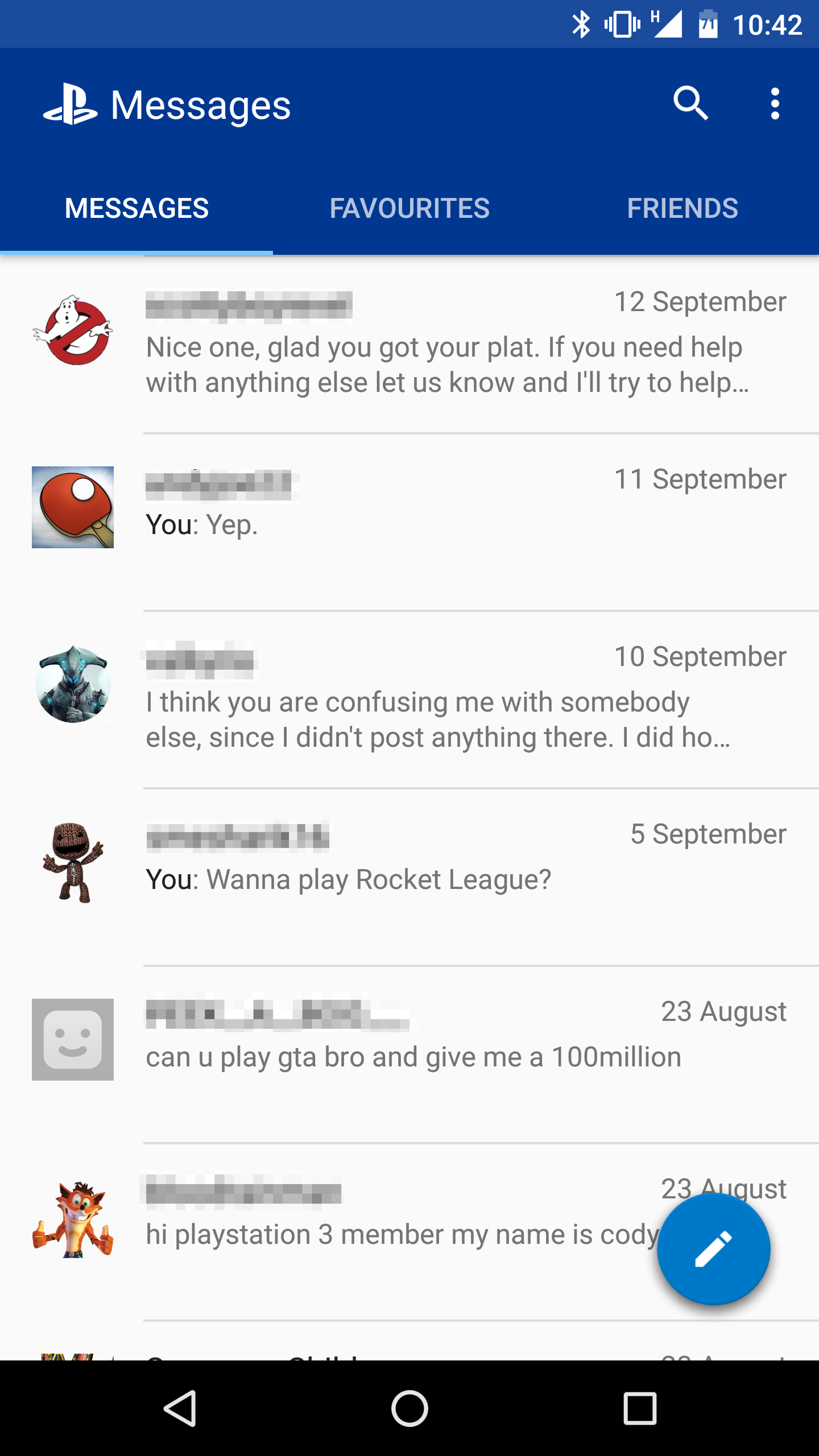The image size is (819, 1456).
Task: Switch to the Favourites tab
Action: 409,208
